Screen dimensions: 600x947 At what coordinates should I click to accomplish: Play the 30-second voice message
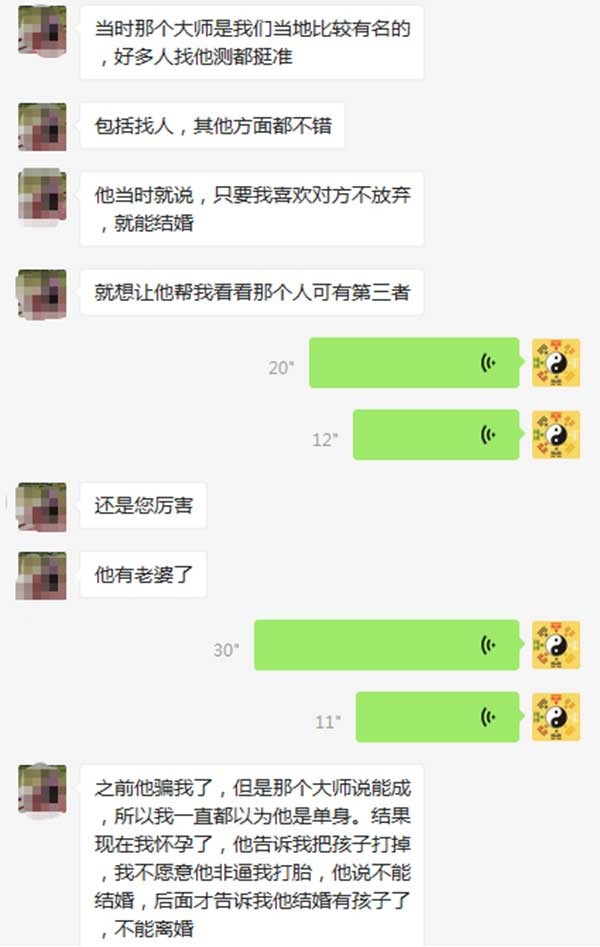pyautogui.click(x=387, y=645)
